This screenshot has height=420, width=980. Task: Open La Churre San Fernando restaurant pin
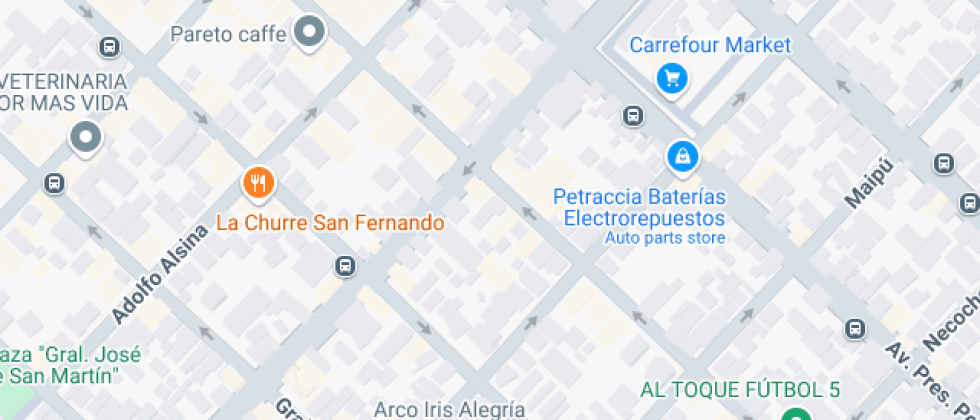pos(259,184)
